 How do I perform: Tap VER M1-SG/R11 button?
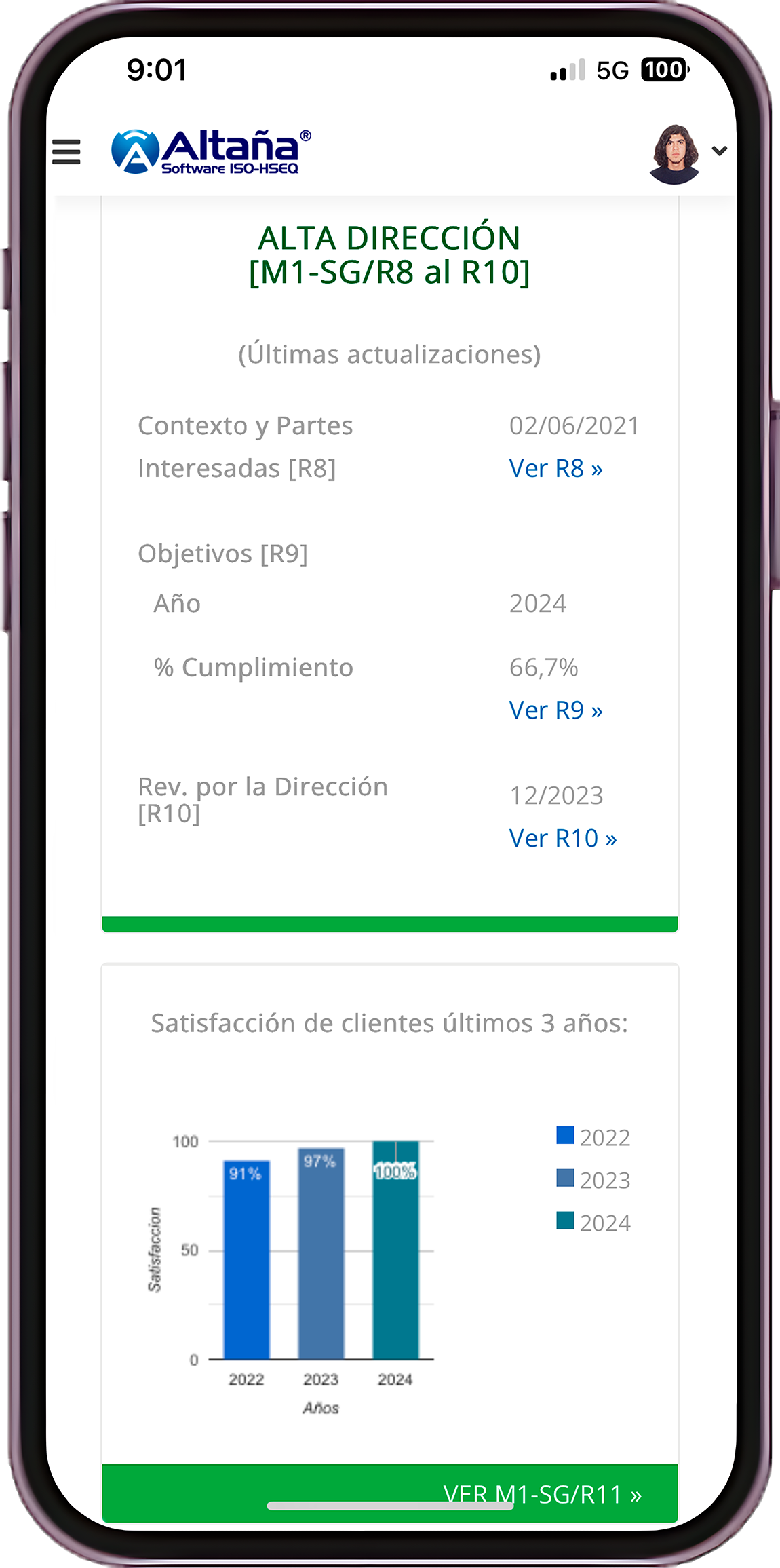[542, 1494]
